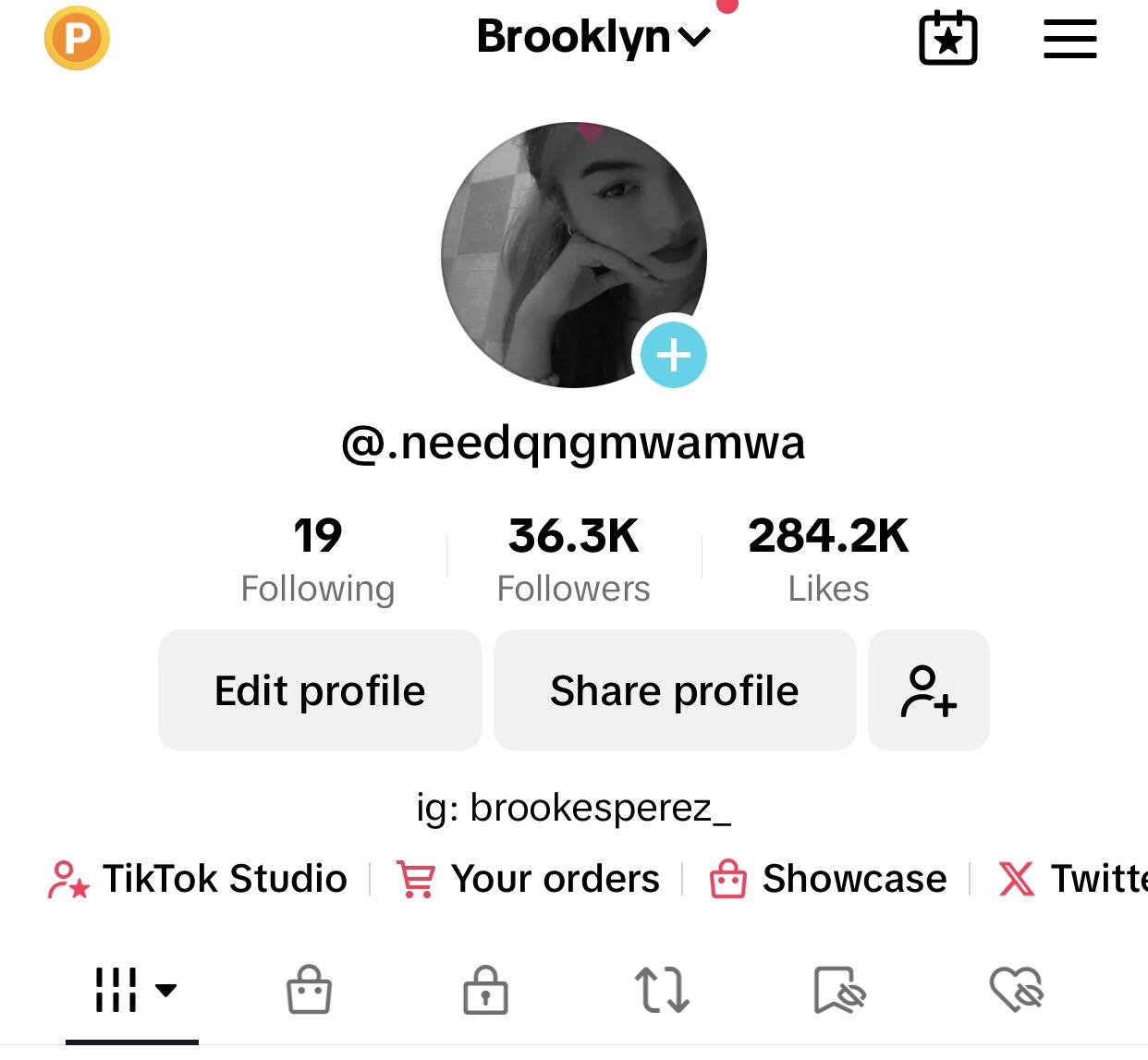Switch to the private videos lock tab
The width and height of the screenshot is (1148, 1060).
[485, 990]
